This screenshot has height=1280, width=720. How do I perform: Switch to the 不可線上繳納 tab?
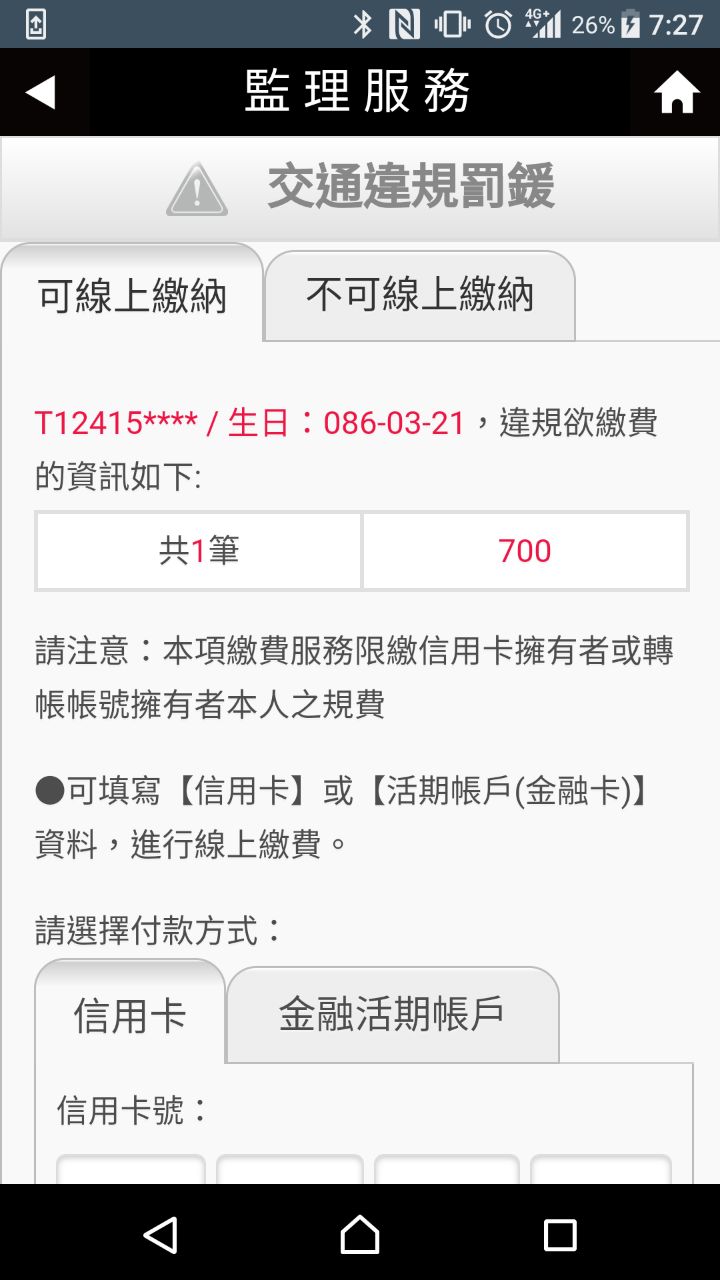(x=420, y=296)
